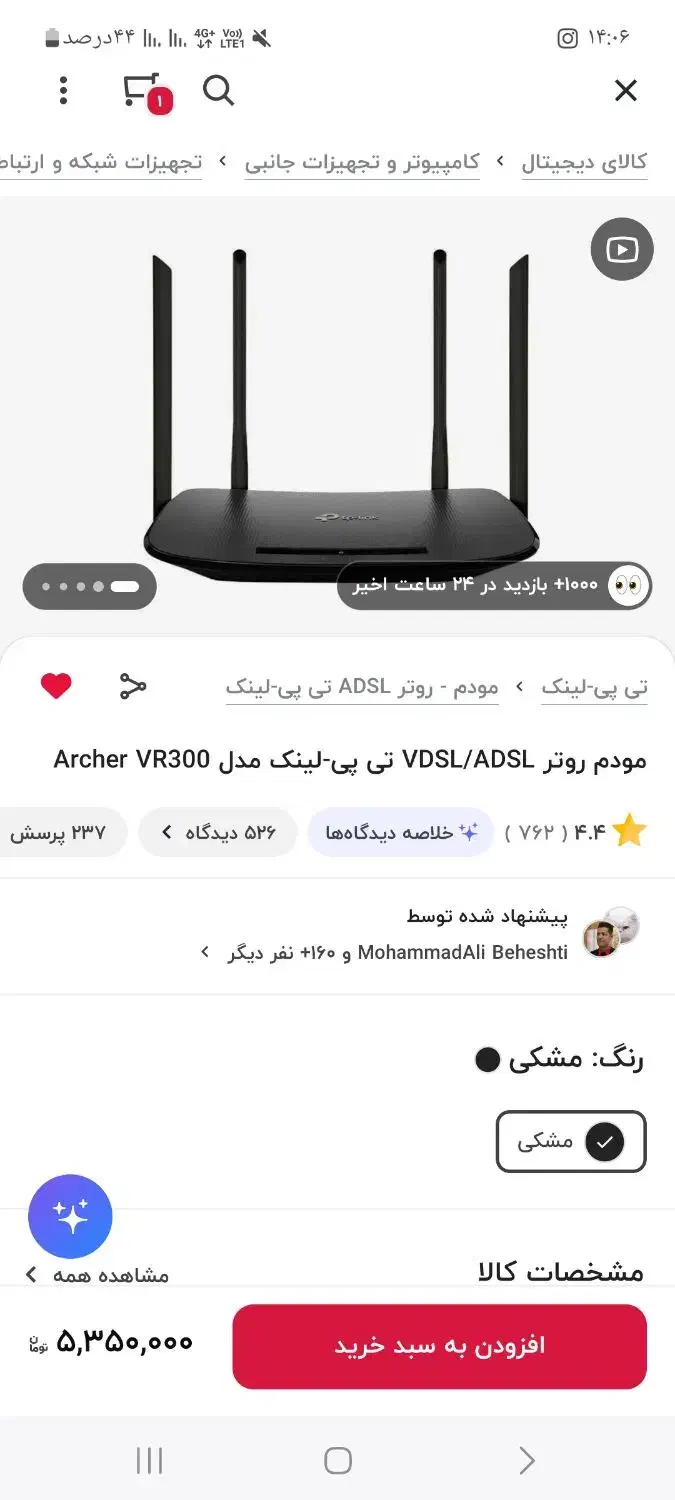This screenshot has height=1500, width=675.
Task: Open the three-dot overflow menu
Action: click(63, 91)
